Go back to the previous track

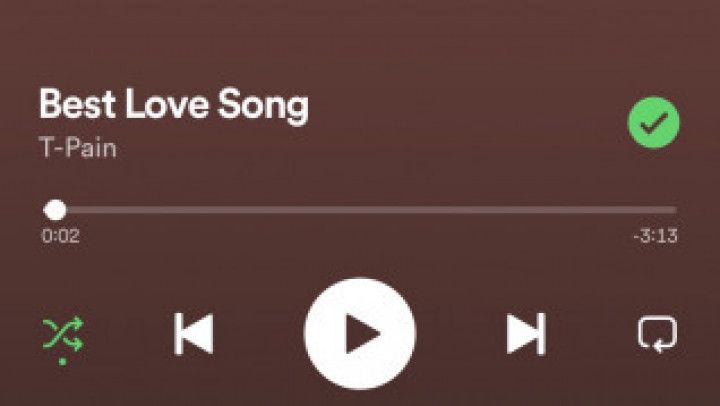pyautogui.click(x=193, y=333)
